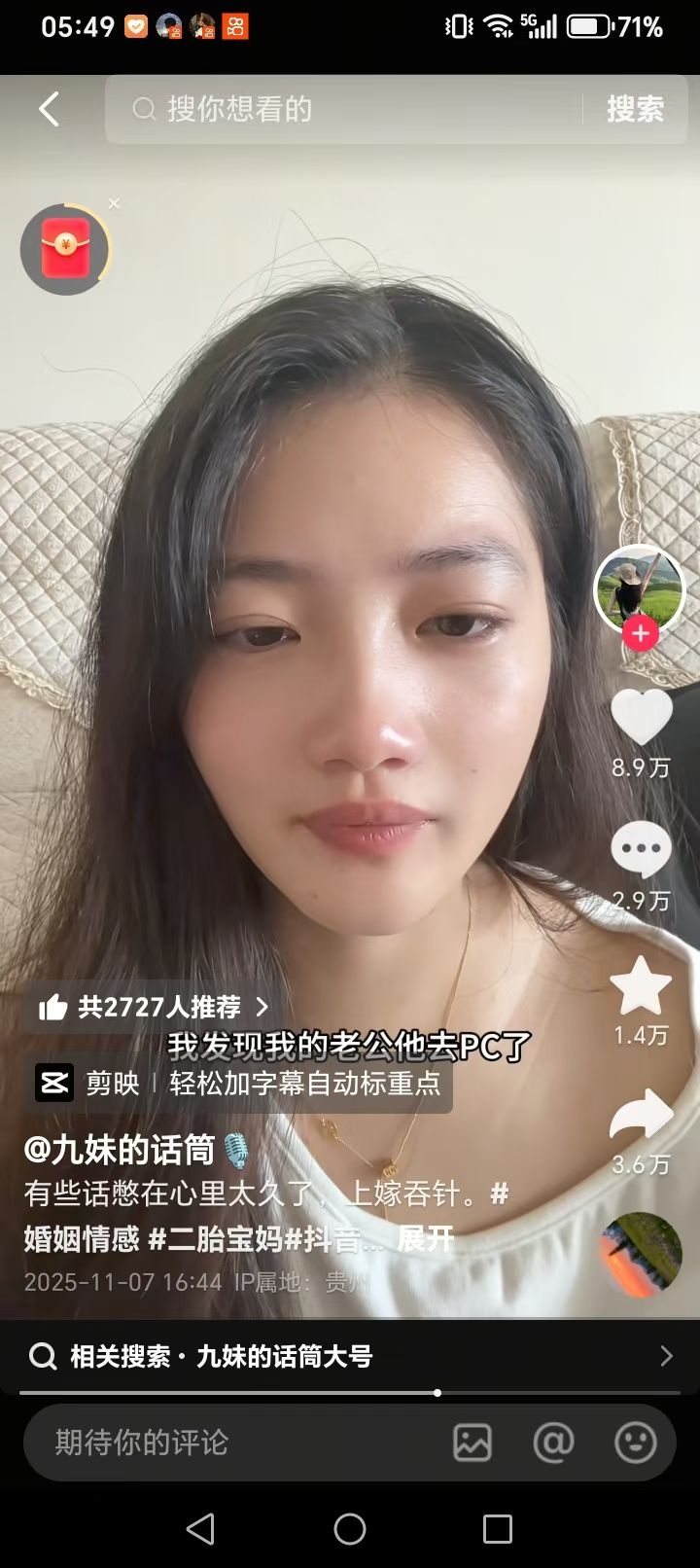This screenshot has width=700, height=1568.
Task: Attach an image to the comment
Action: coord(472,1443)
